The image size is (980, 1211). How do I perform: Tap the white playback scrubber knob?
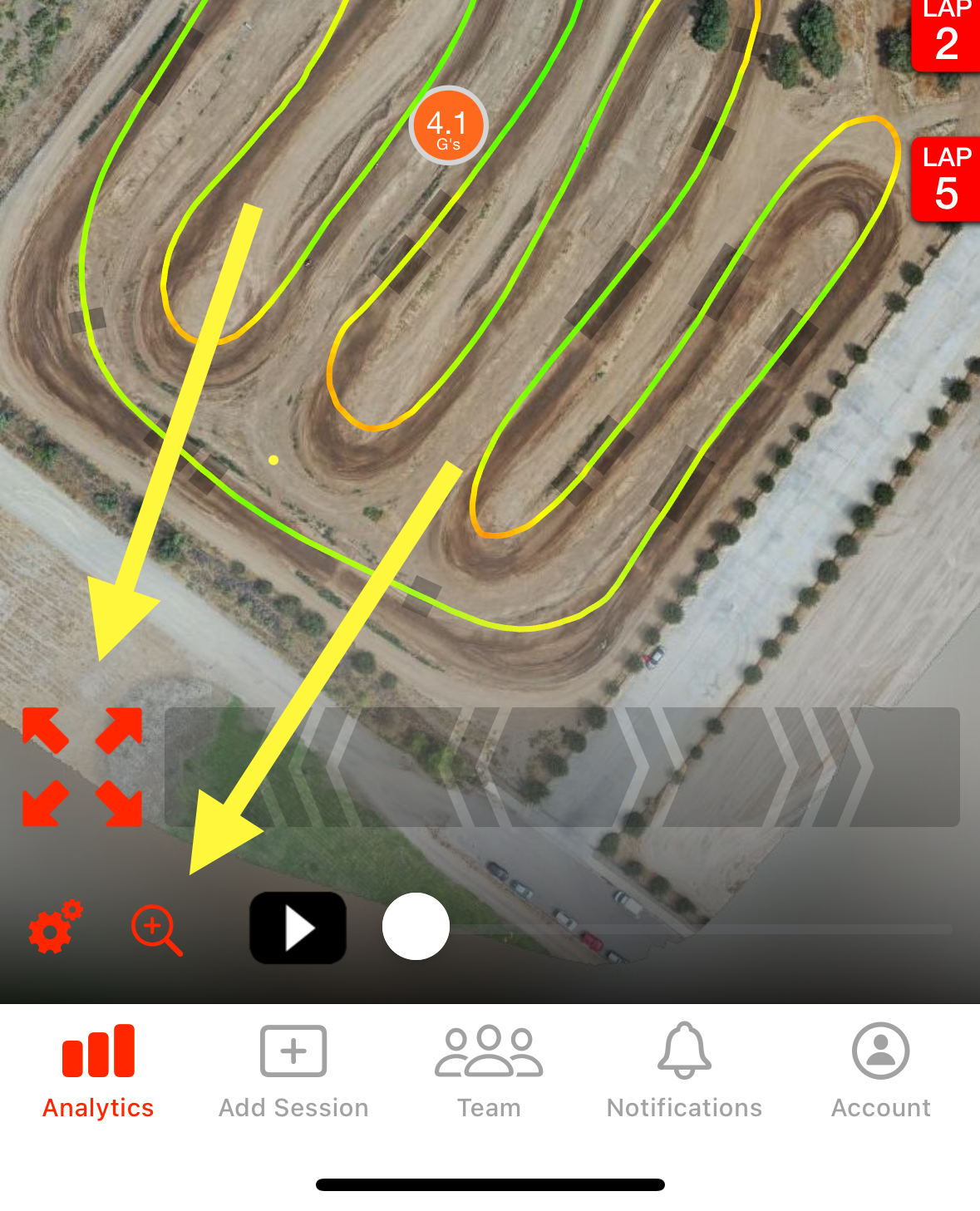(x=416, y=926)
